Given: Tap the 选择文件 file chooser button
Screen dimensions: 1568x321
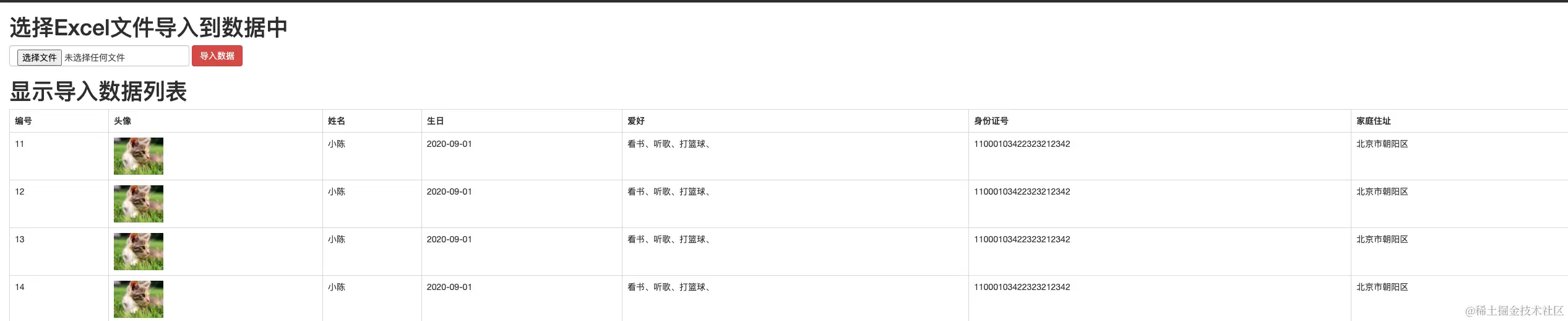Looking at the screenshot, I should coord(39,57).
